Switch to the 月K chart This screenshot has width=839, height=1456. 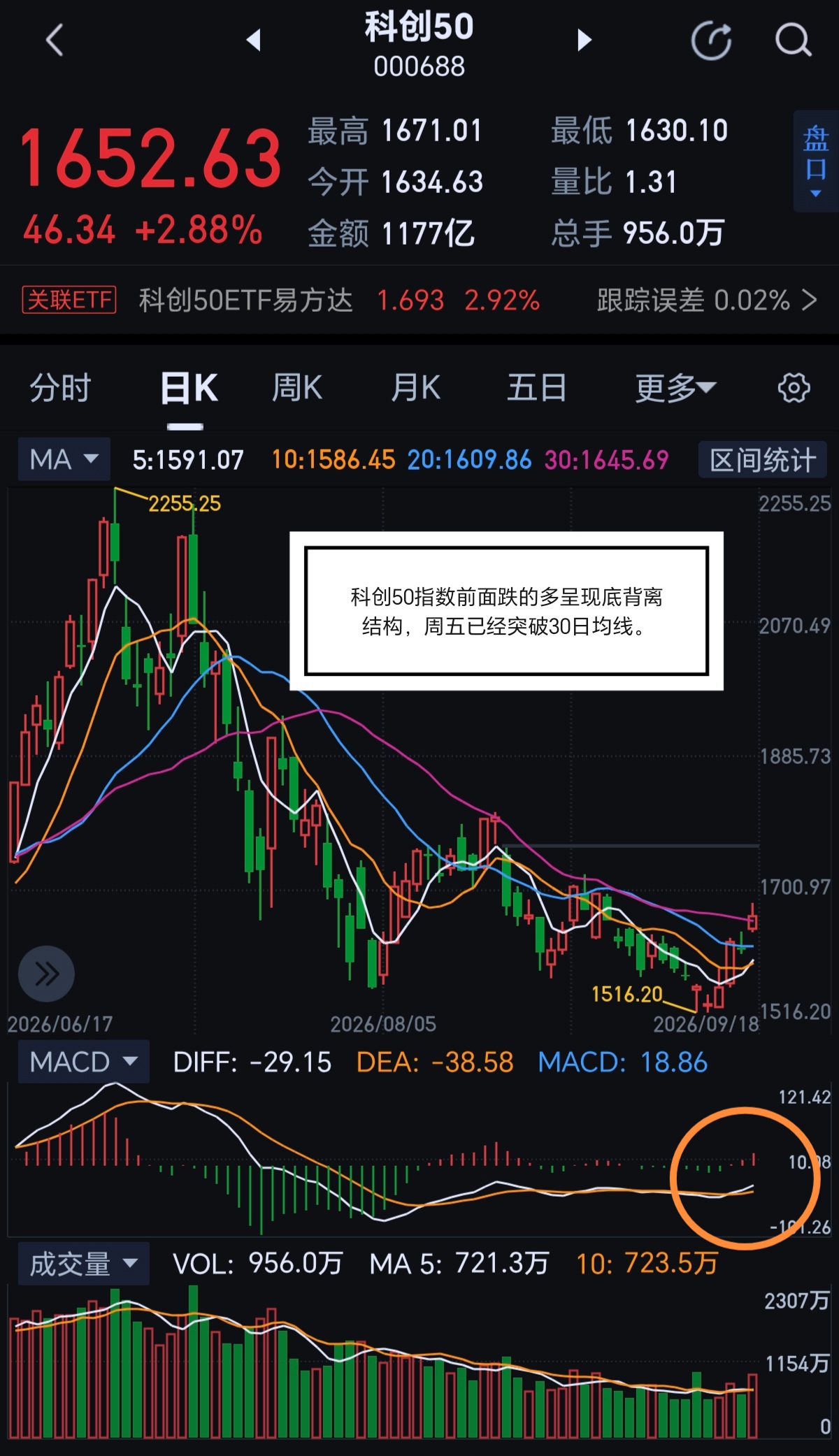(416, 388)
